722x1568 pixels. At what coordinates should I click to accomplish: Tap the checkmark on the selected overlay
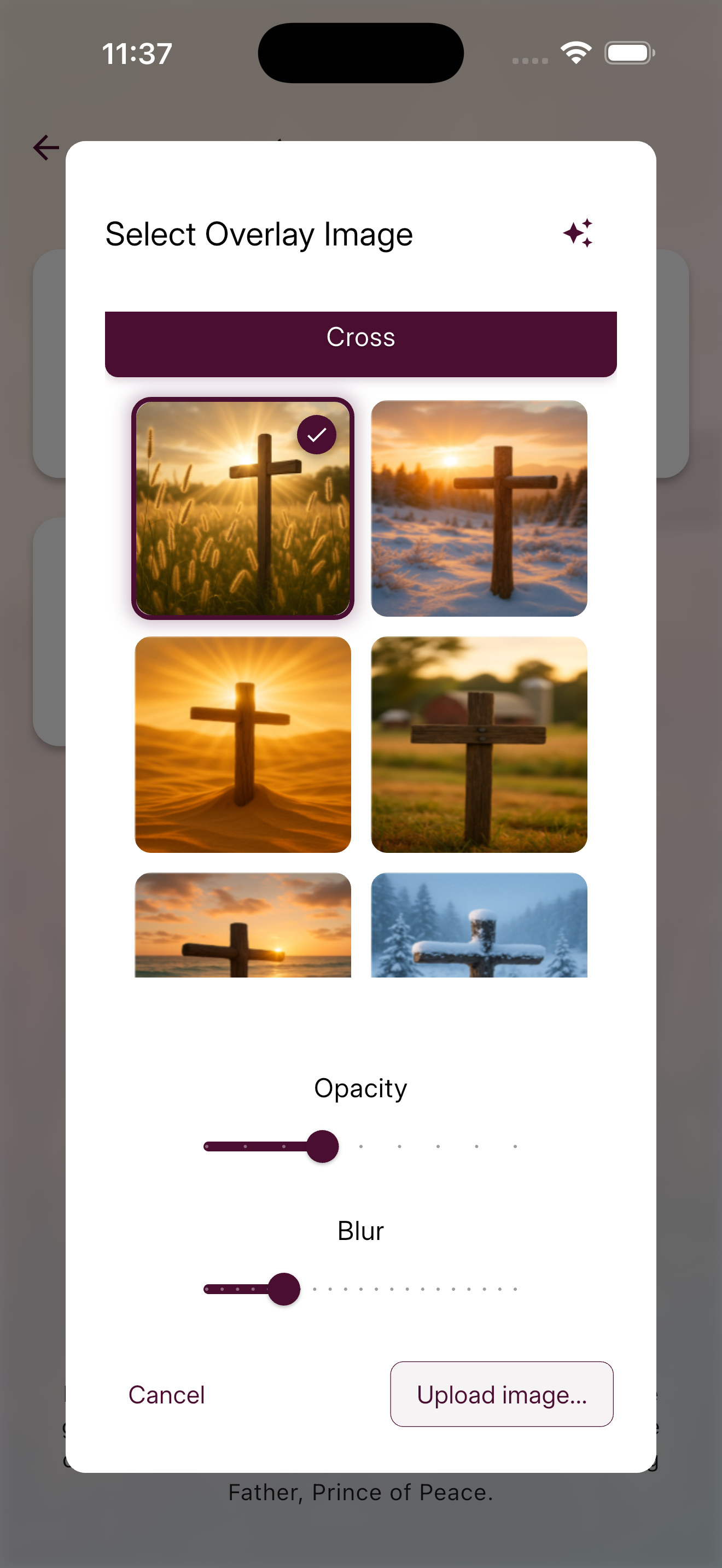(x=317, y=434)
